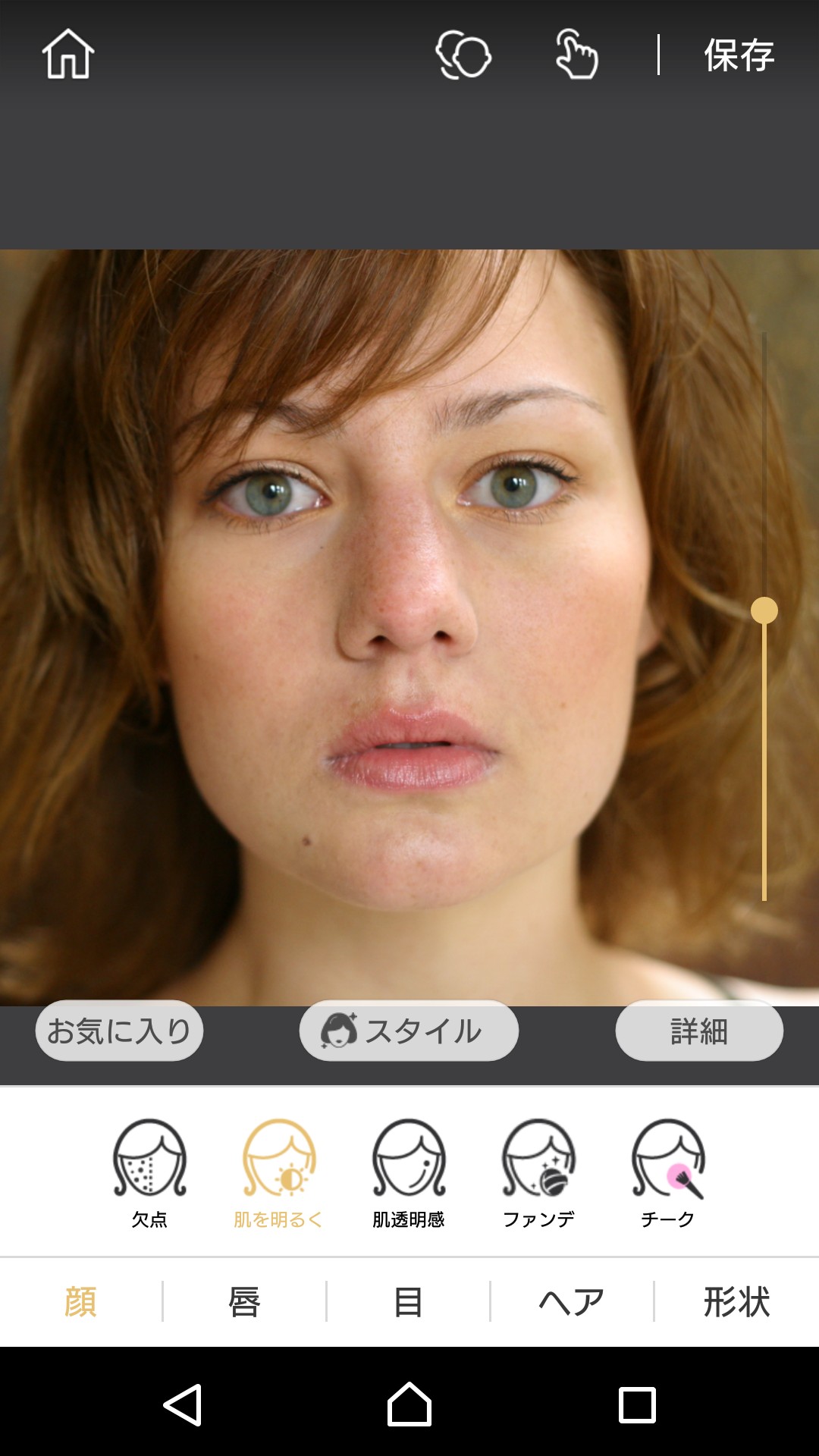Open the スタイル styles button
The width and height of the screenshot is (819, 1456).
click(x=409, y=1031)
